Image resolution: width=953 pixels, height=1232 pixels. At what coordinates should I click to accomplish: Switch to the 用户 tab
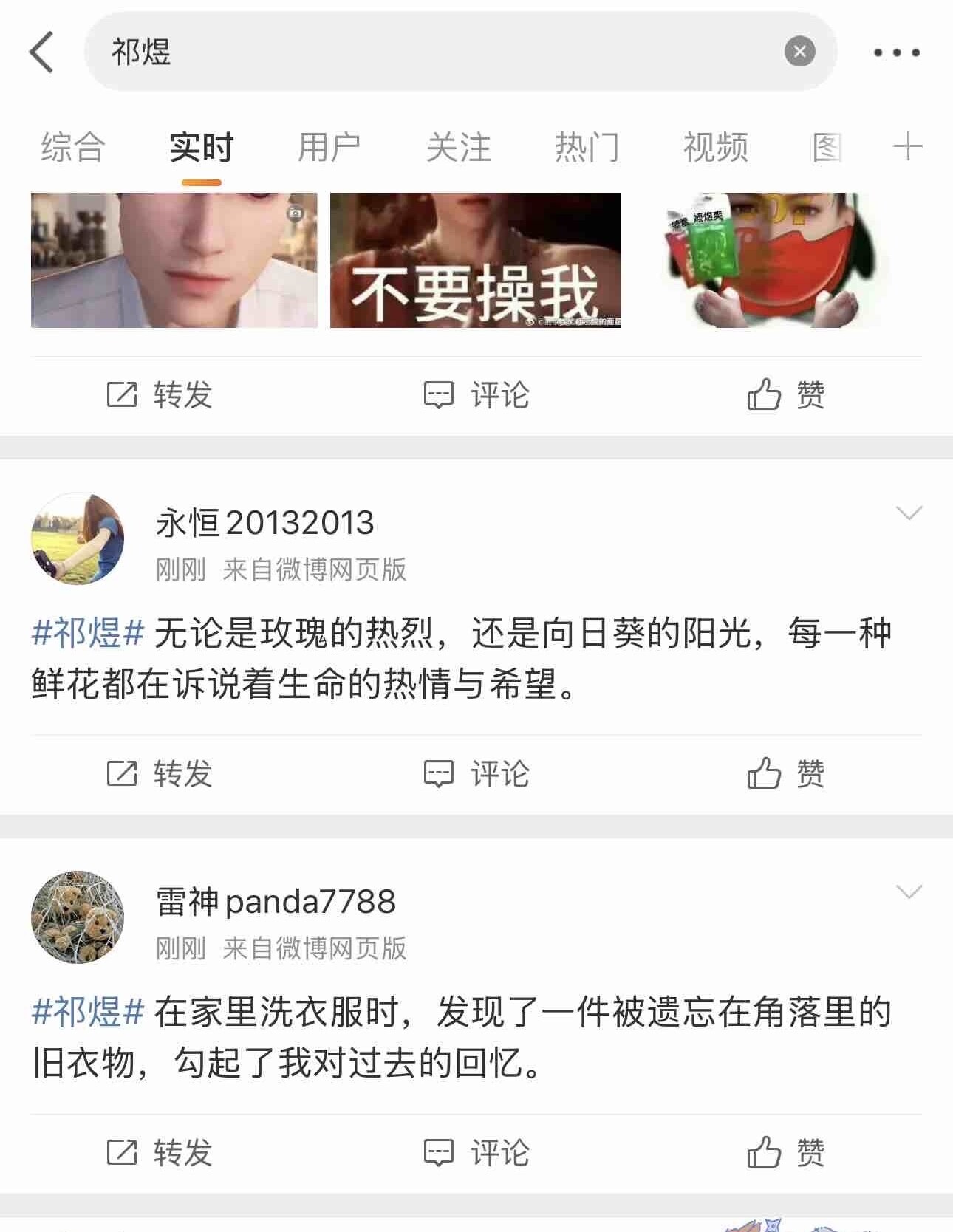(x=329, y=147)
